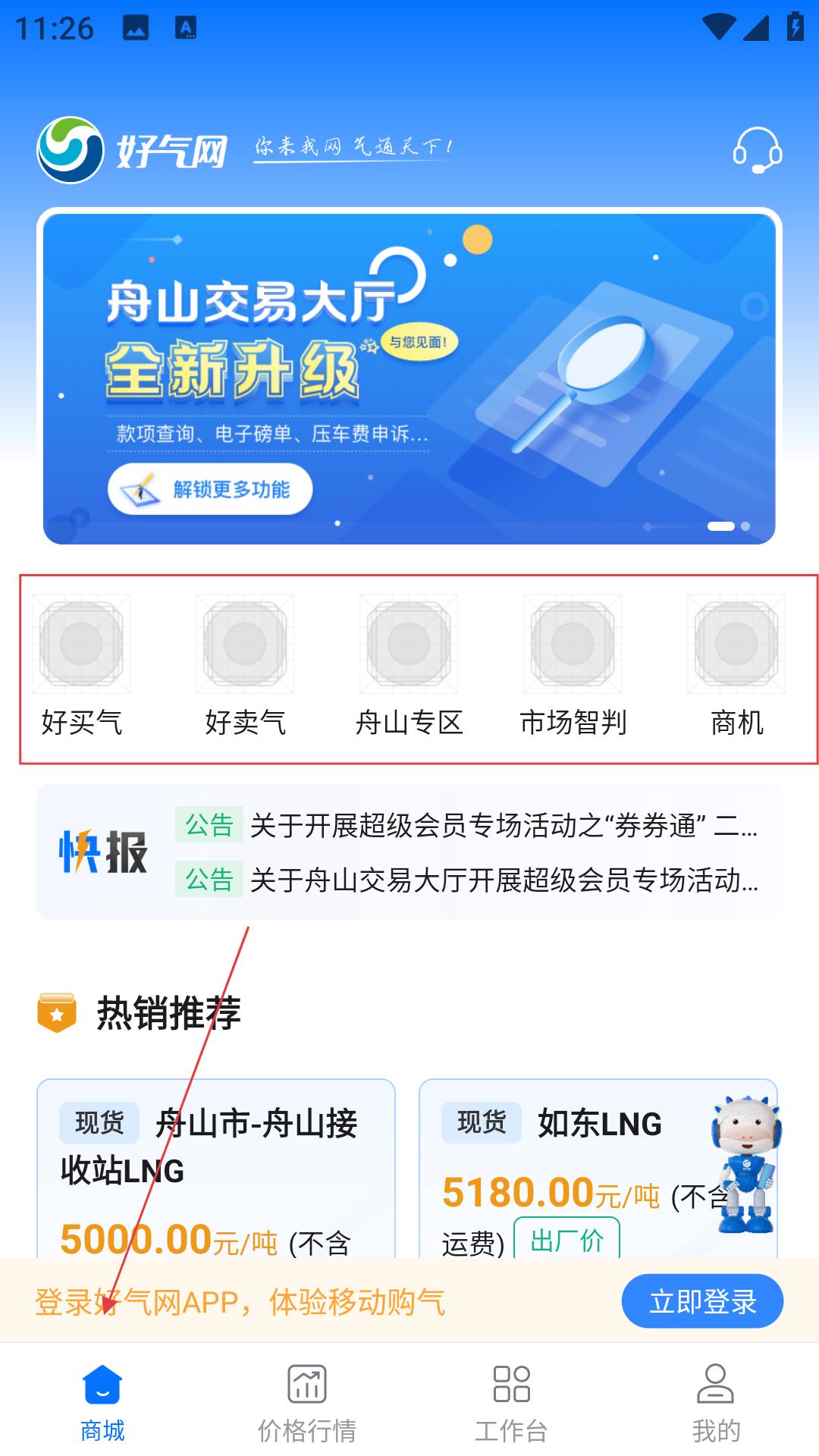Read the 券券通 announcement in 快报
Viewport: 819px width, 1456px height.
503,825
